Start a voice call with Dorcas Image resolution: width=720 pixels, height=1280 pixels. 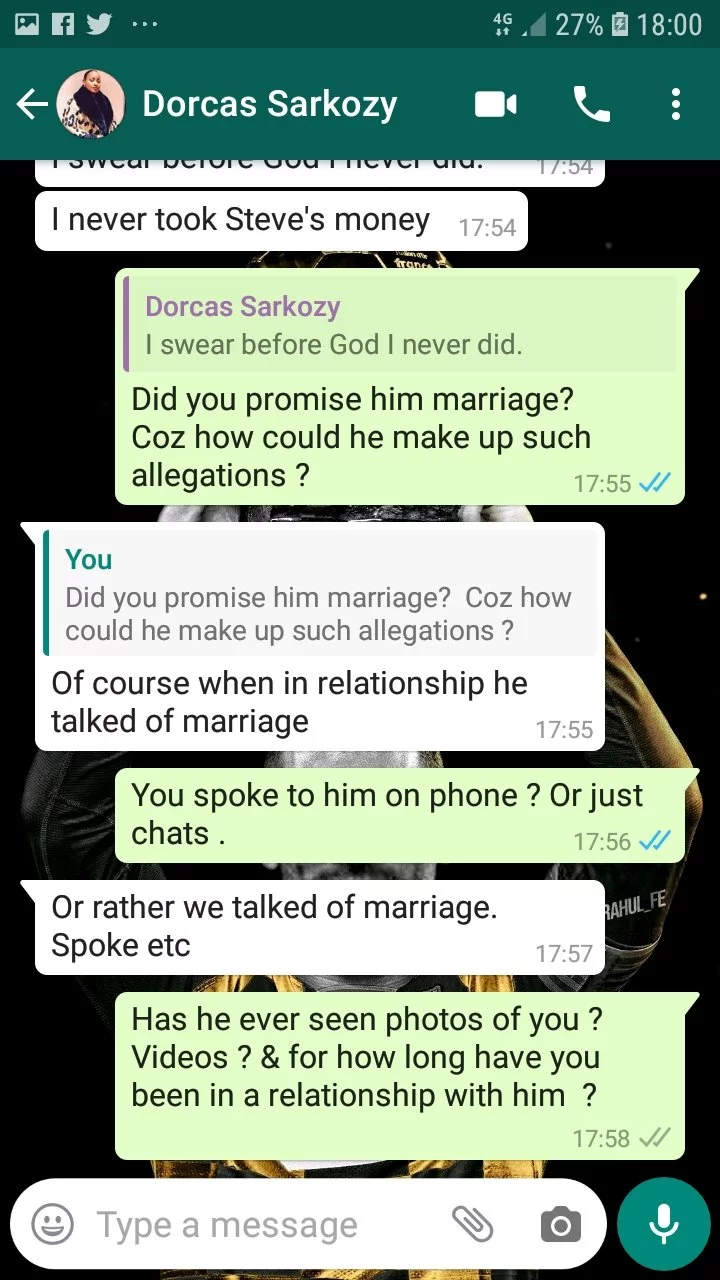[591, 104]
